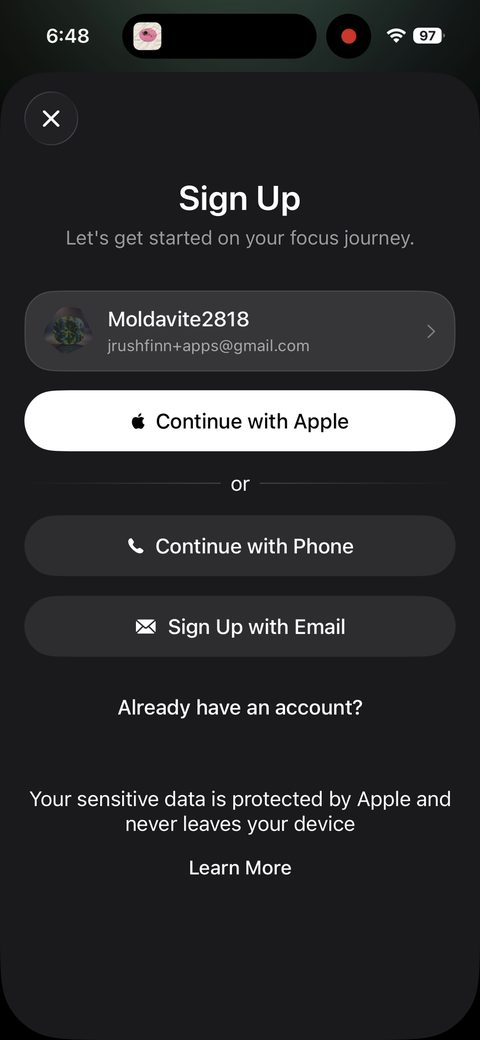Viewport: 480px width, 1040px height.
Task: Select the Moldavite2818 account row
Action: [240, 330]
